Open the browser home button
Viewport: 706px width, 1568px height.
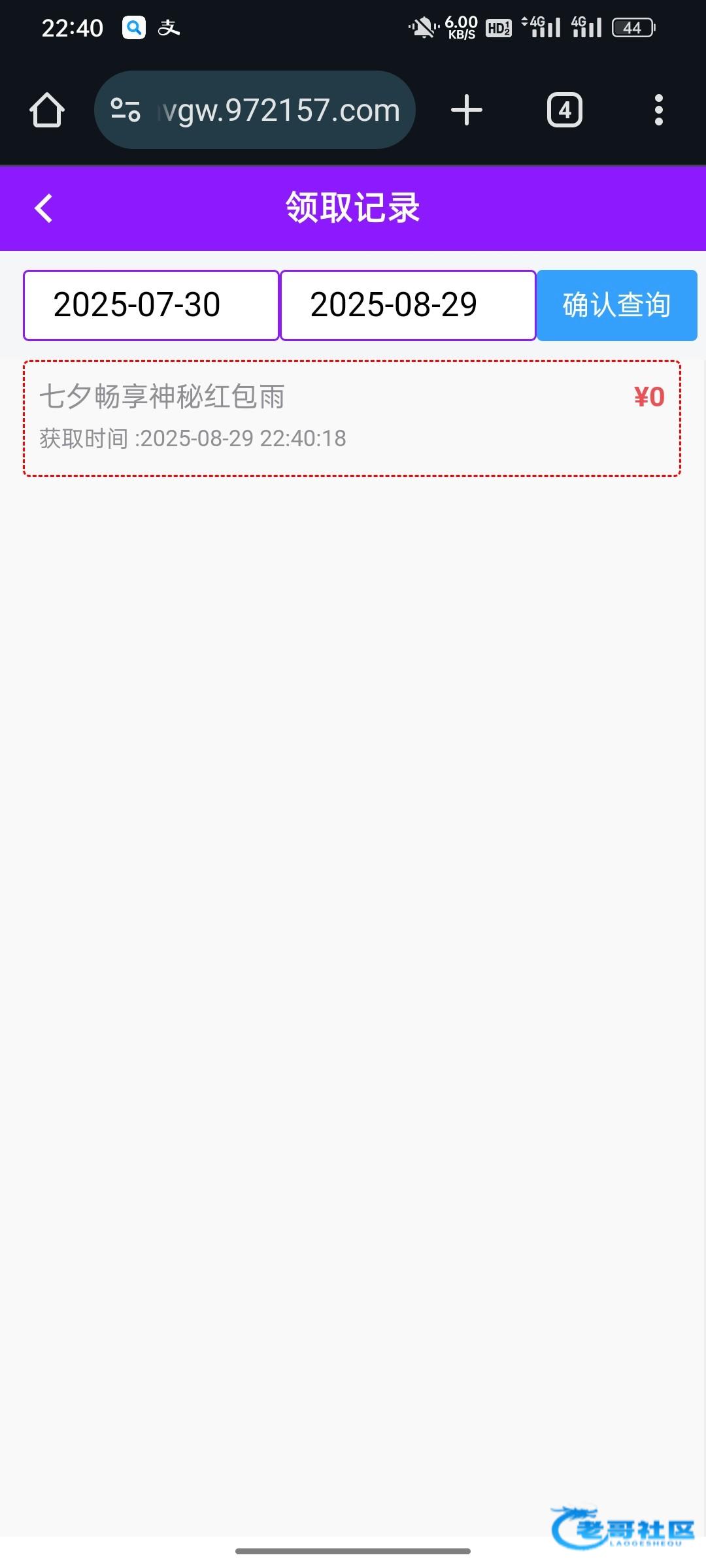pos(47,110)
